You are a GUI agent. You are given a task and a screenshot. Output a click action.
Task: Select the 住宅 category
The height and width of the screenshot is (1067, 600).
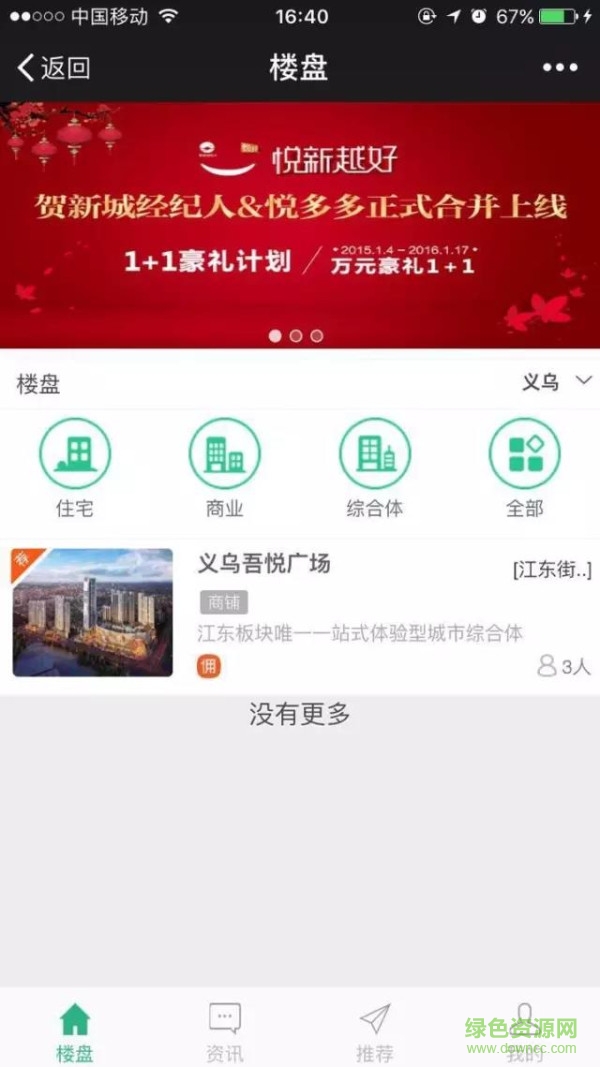click(x=75, y=467)
